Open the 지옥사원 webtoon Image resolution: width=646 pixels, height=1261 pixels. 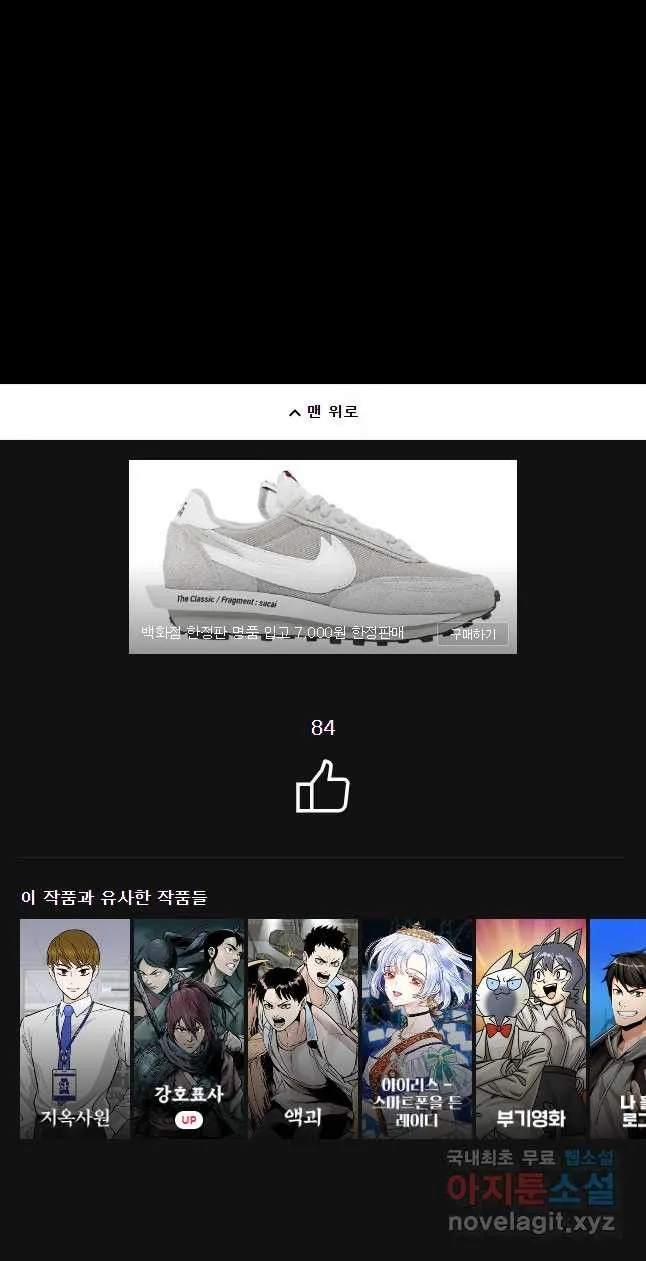[75, 1028]
